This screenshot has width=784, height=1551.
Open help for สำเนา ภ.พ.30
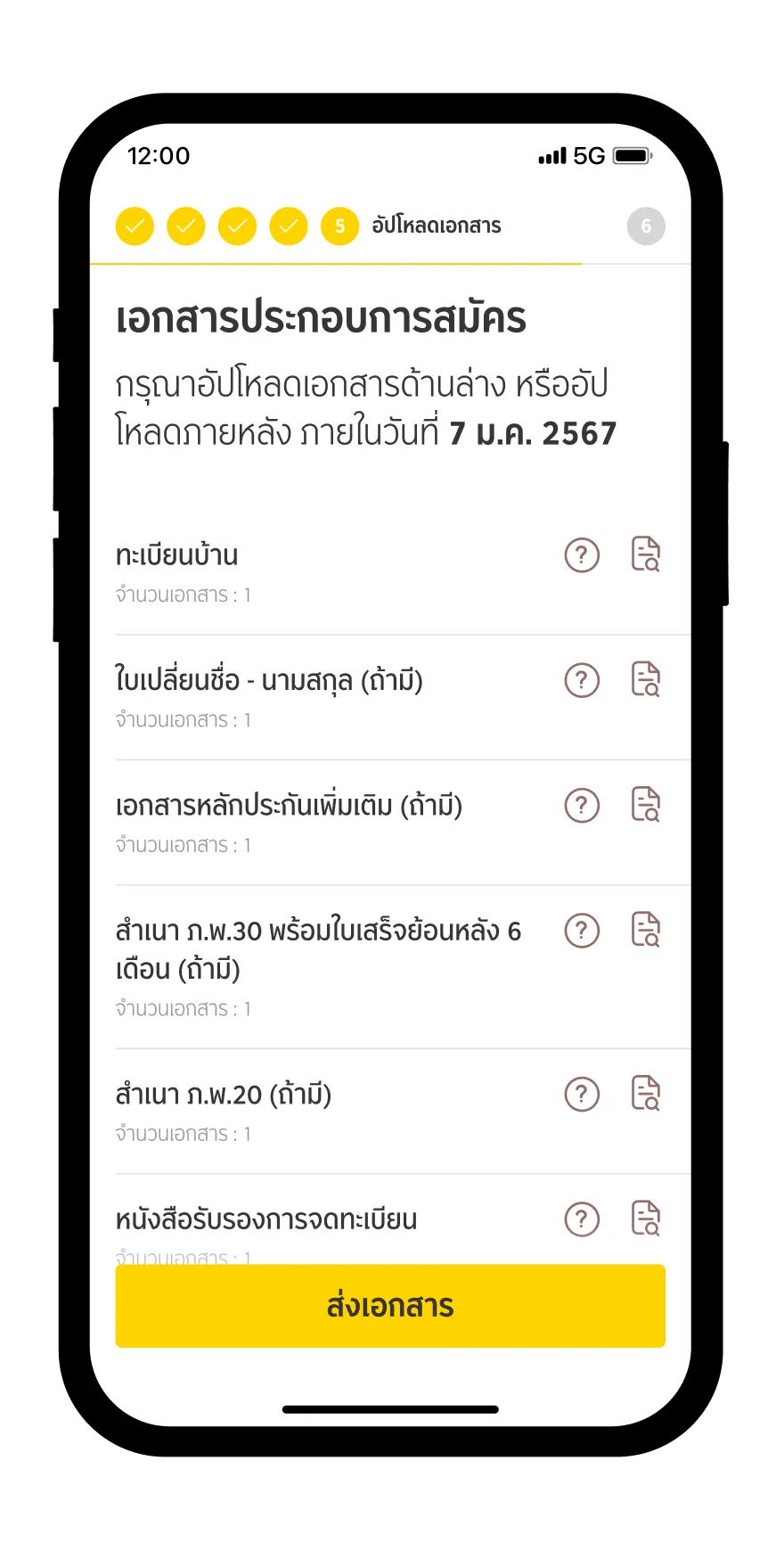pos(582,931)
